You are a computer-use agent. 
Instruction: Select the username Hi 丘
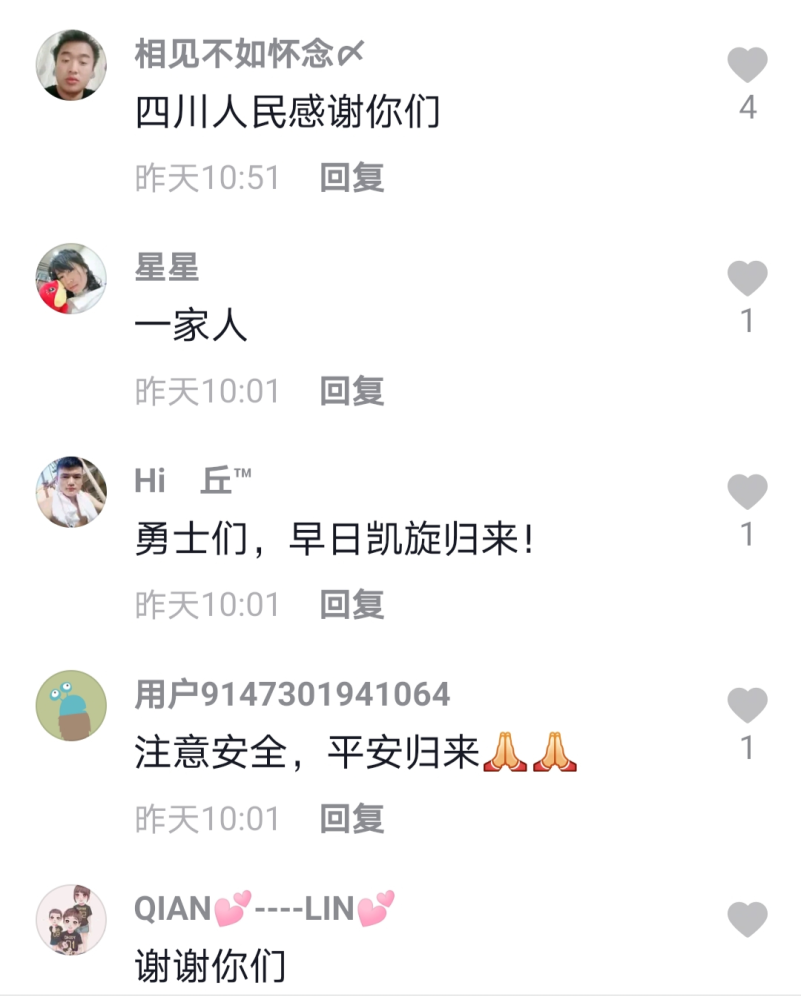[187, 479]
